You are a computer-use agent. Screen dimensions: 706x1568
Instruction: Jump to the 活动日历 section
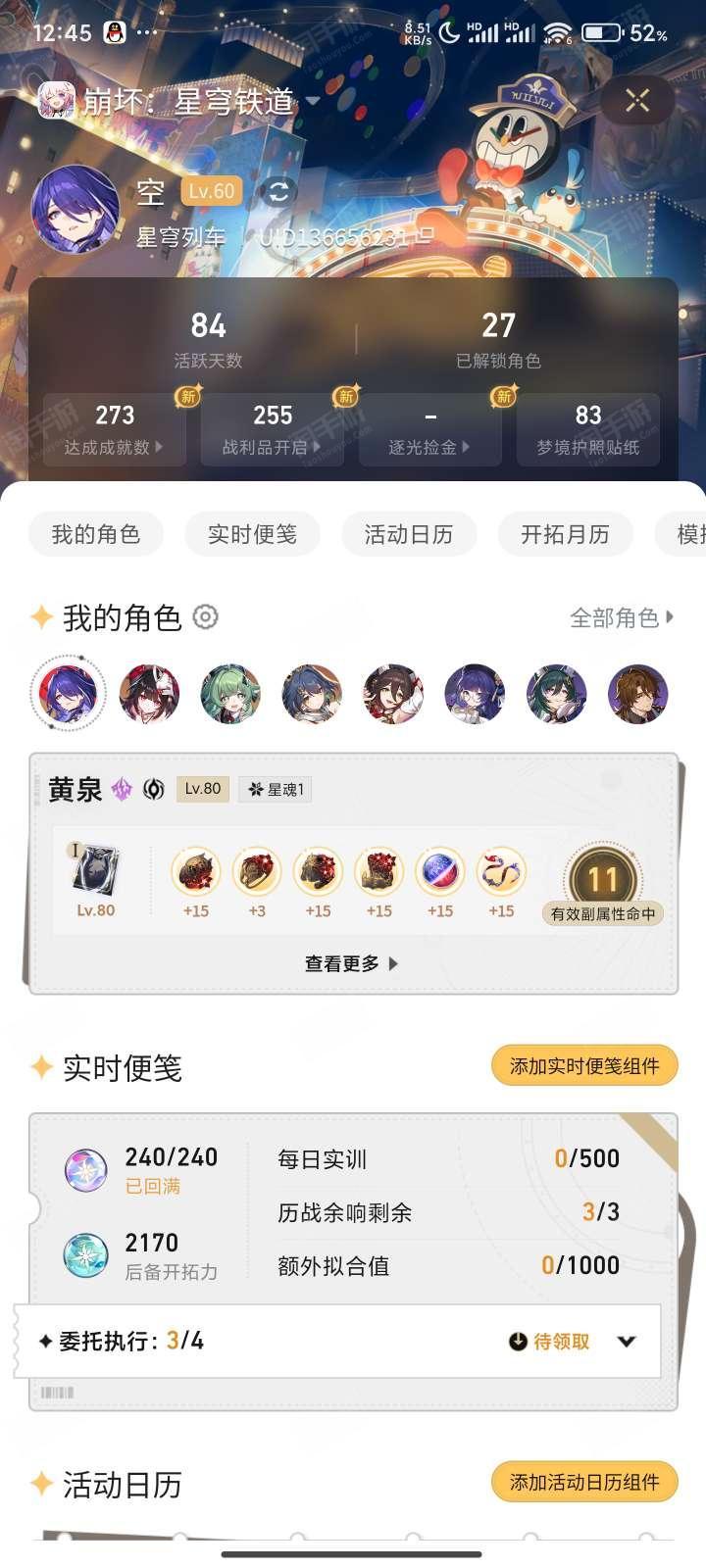coord(409,534)
